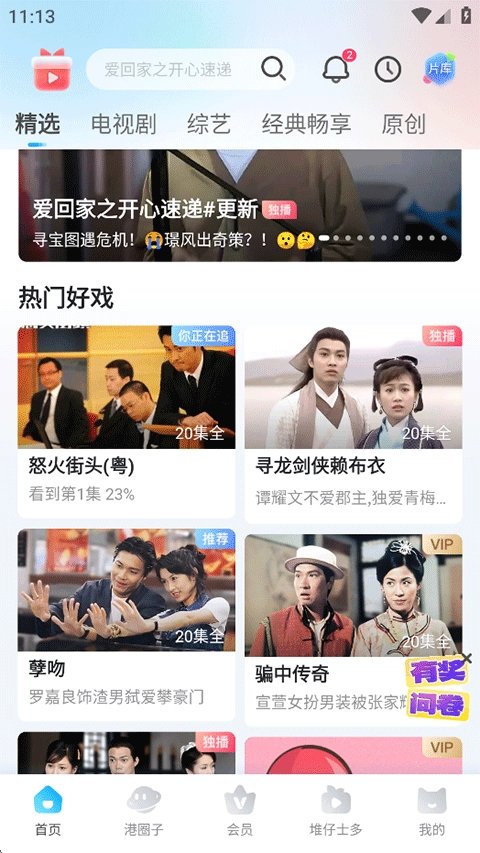The height and width of the screenshot is (853, 480).
Task: Open watch history clock icon
Action: pyautogui.click(x=388, y=70)
